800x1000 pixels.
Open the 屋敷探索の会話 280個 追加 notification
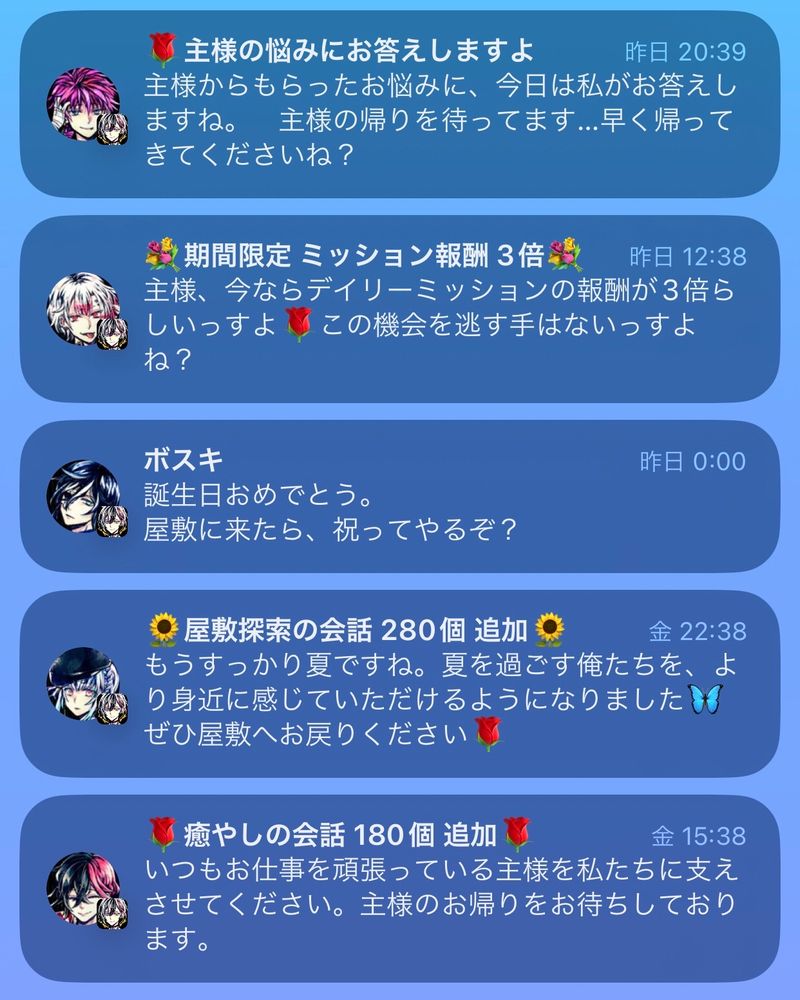pos(400,684)
